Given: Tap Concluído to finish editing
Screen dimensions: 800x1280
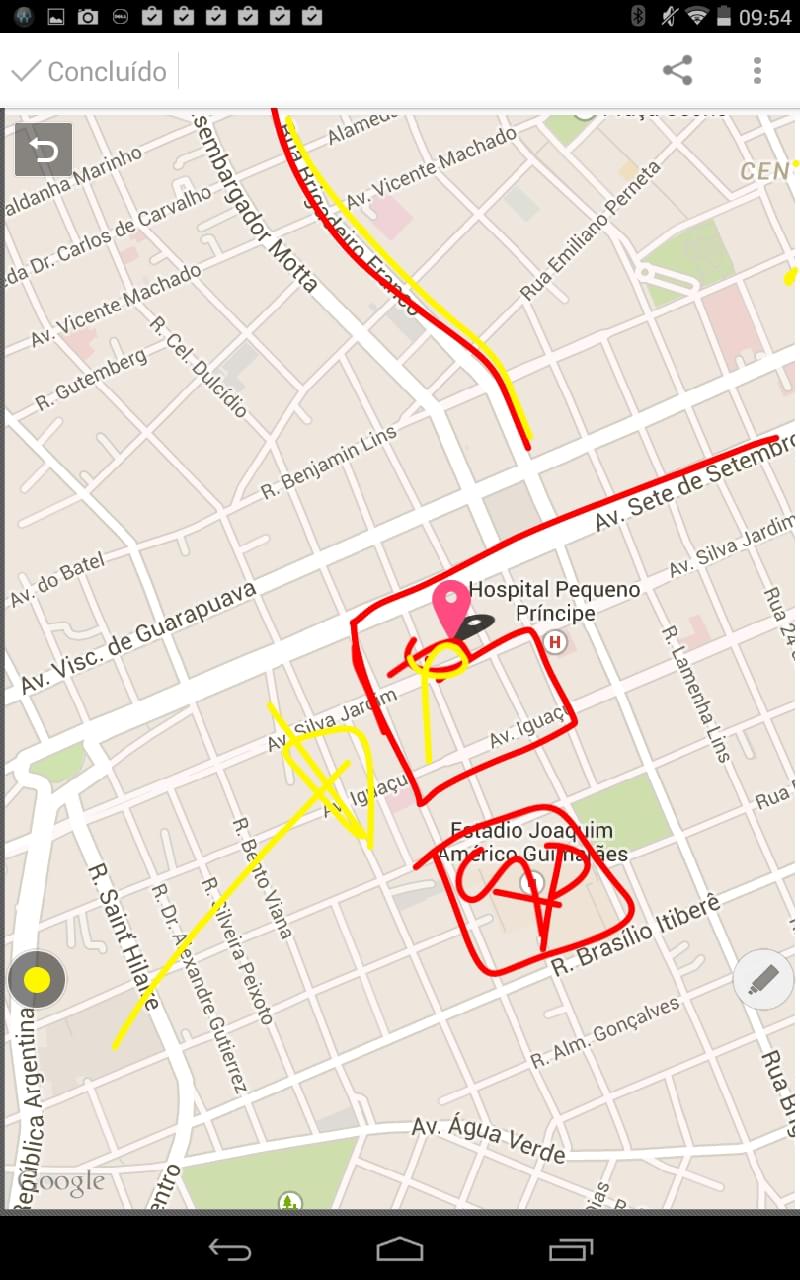Looking at the screenshot, I should [x=89, y=71].
